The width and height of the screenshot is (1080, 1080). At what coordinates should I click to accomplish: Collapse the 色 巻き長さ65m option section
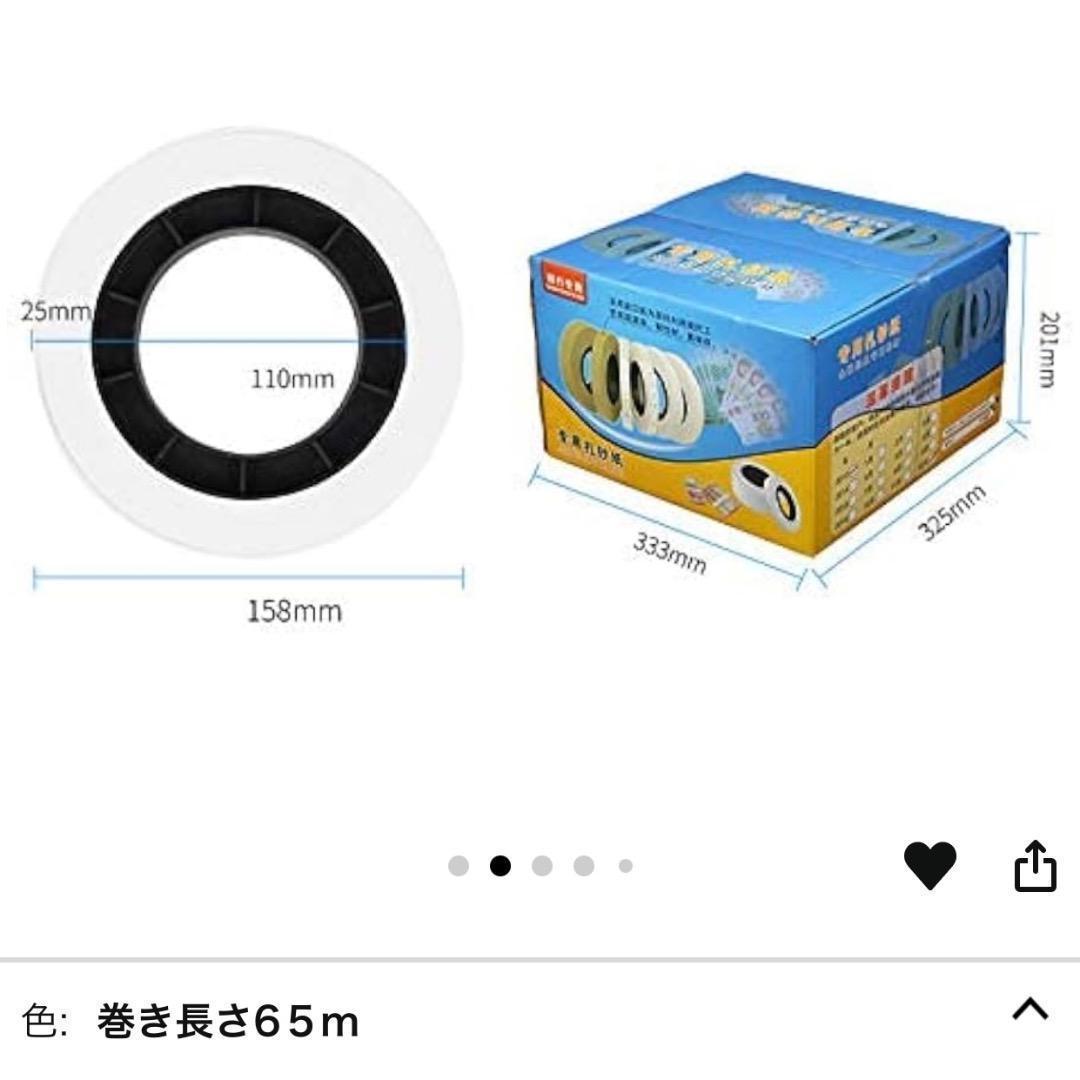(1030, 1010)
